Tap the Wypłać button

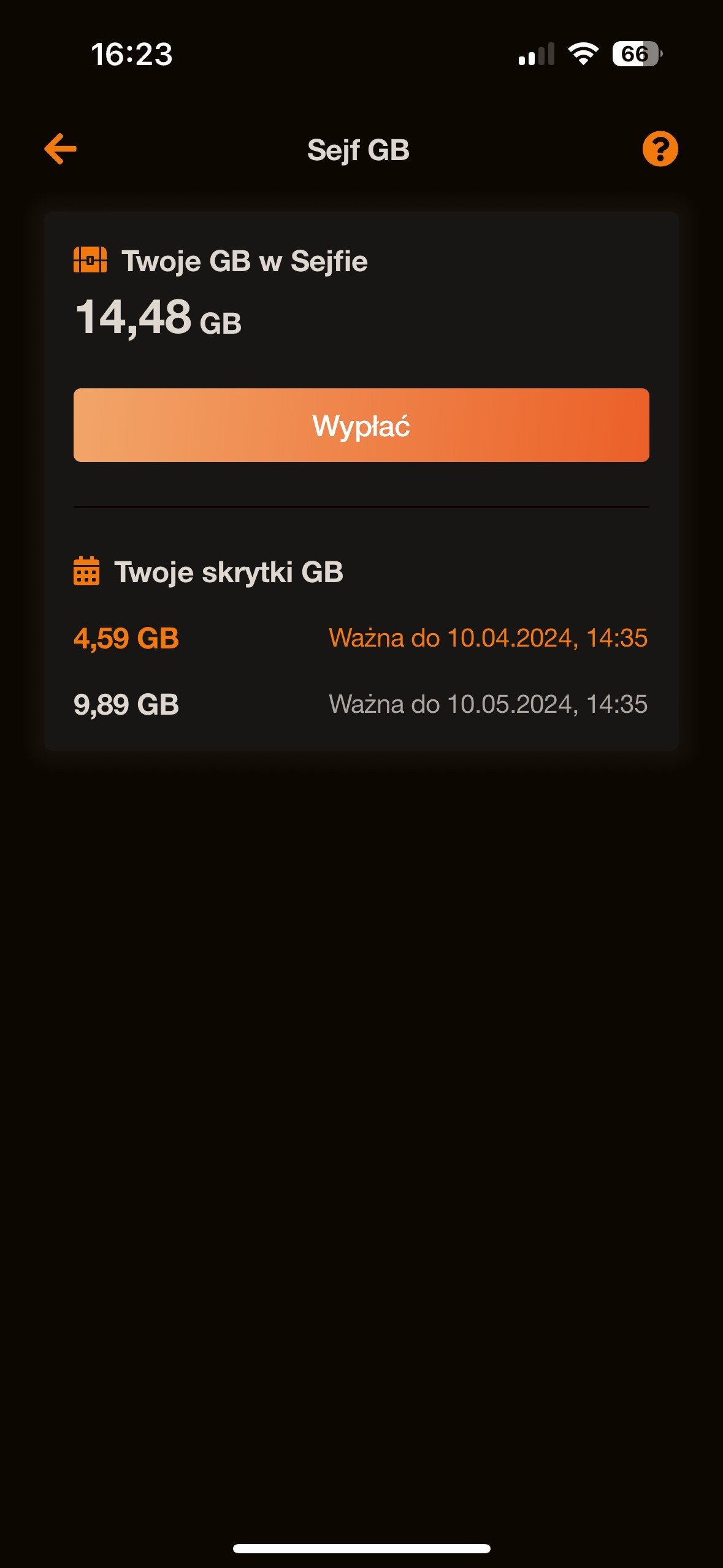click(x=361, y=425)
